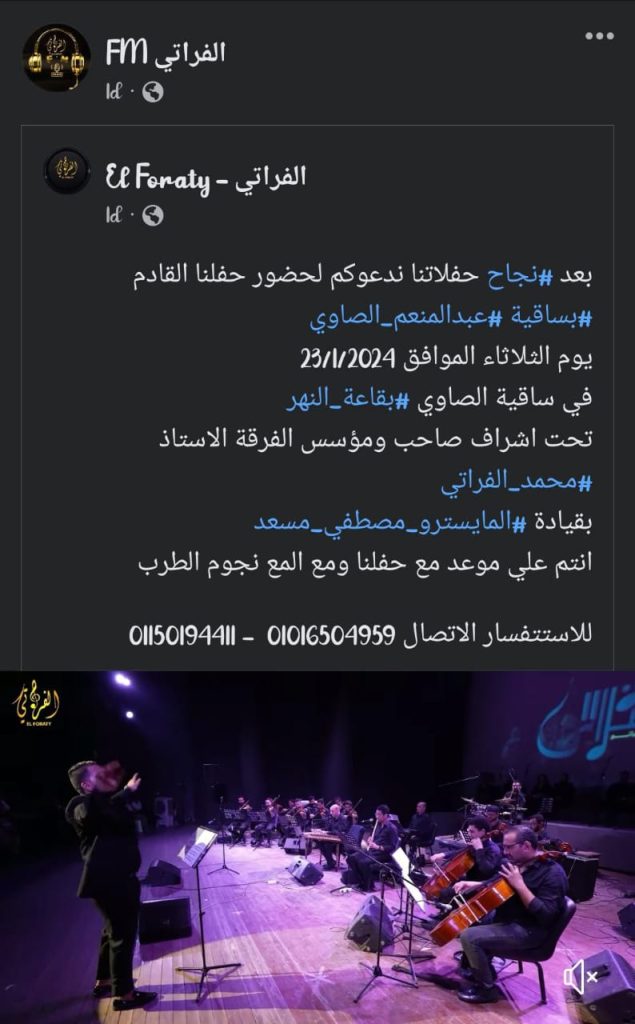Open the hashtag #المايسترو_مصطفي_مسعد
This screenshot has width=635, height=1024.
[390, 523]
